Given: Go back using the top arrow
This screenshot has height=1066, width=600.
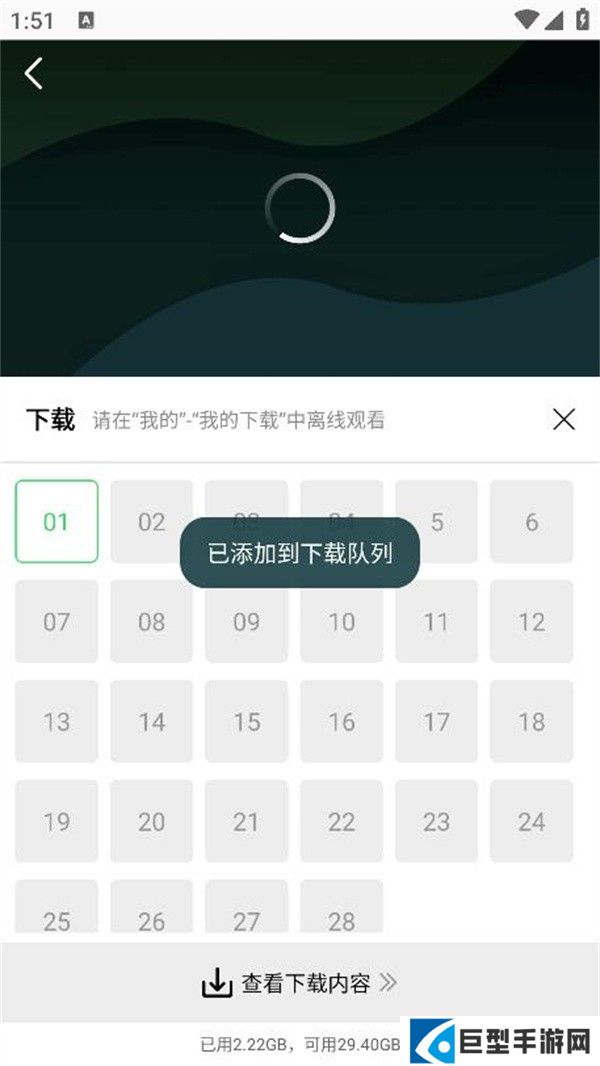Looking at the screenshot, I should 34,73.
